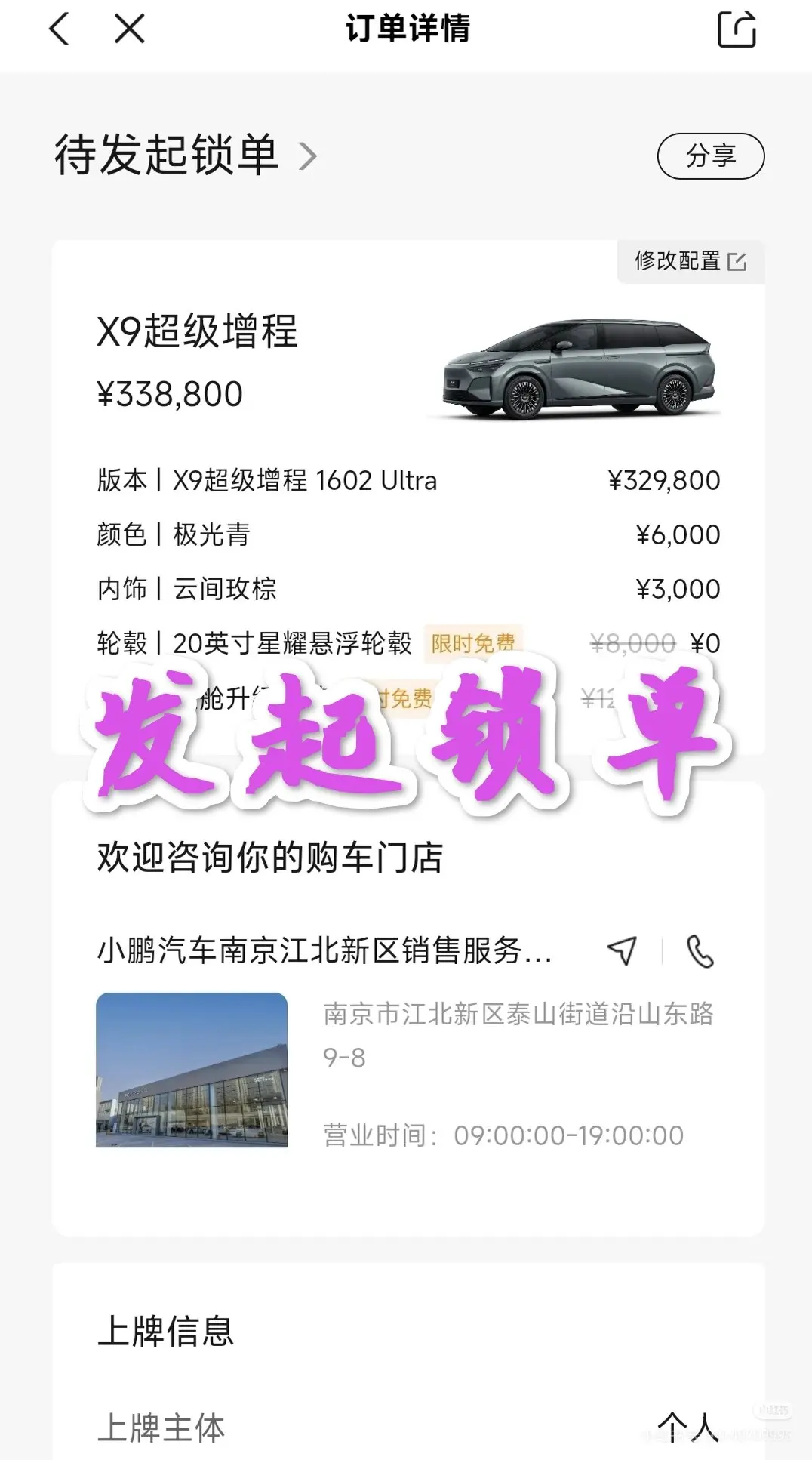Call the XPeng store by phone

click(x=700, y=950)
